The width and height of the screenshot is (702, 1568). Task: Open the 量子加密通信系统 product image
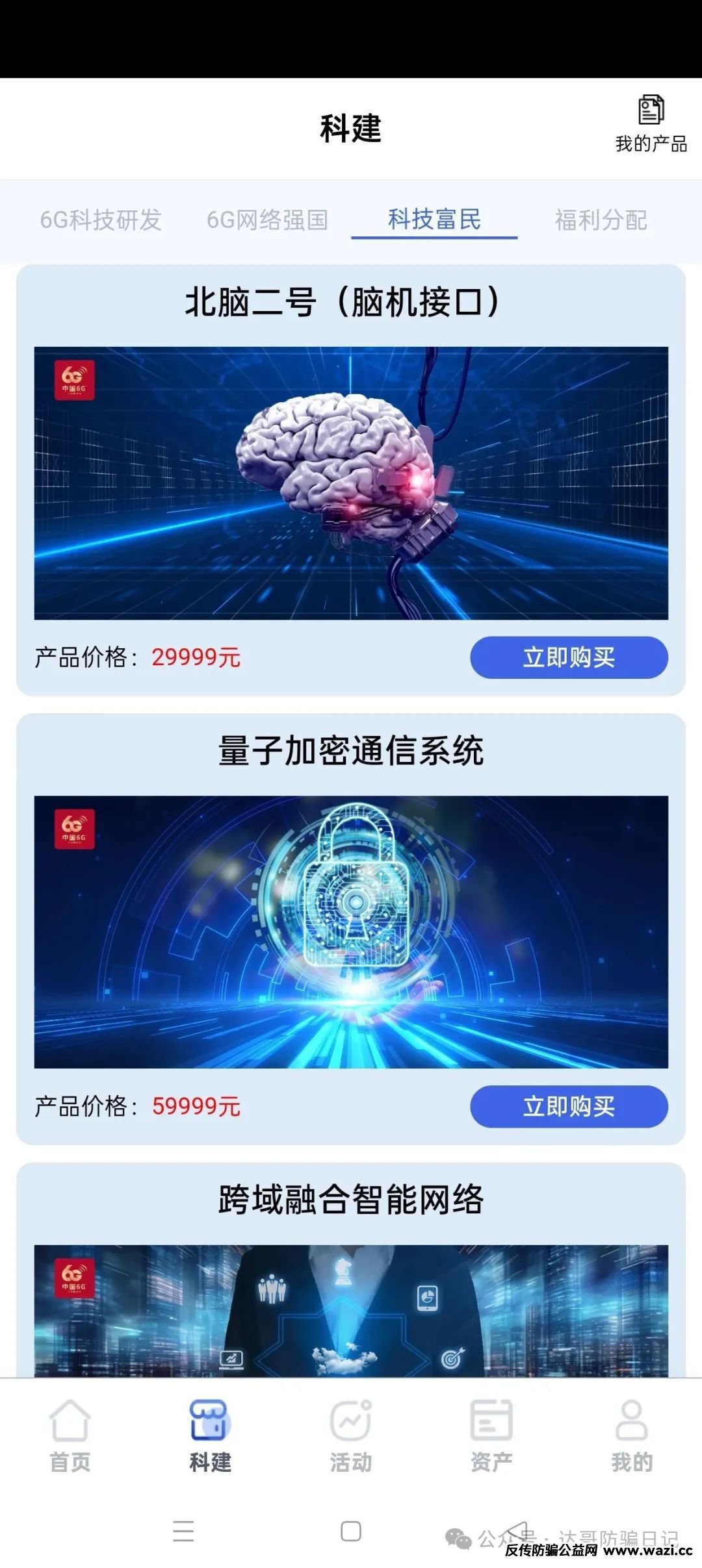[x=351, y=931]
